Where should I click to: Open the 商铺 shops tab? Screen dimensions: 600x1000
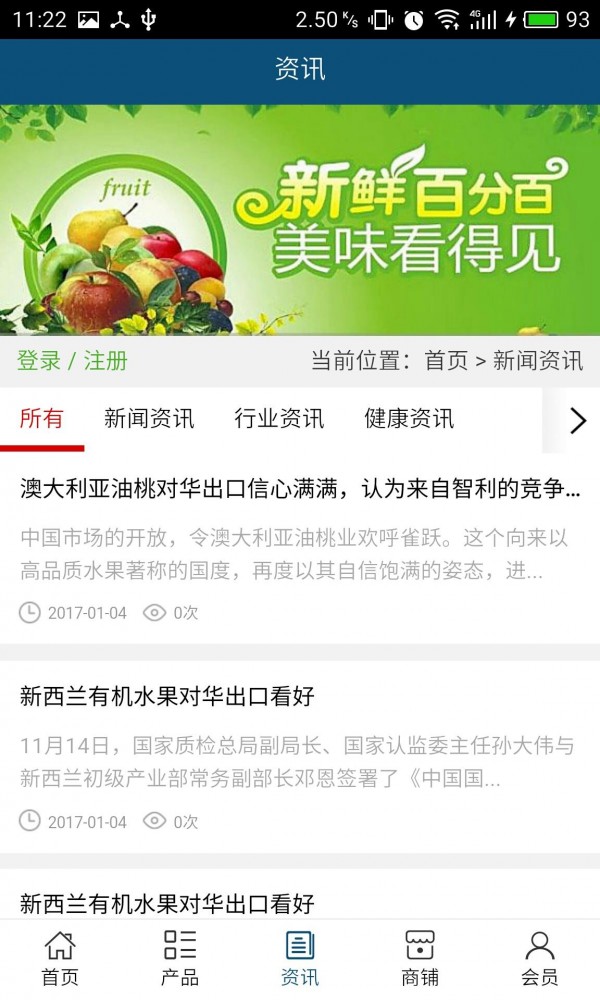pyautogui.click(x=420, y=959)
